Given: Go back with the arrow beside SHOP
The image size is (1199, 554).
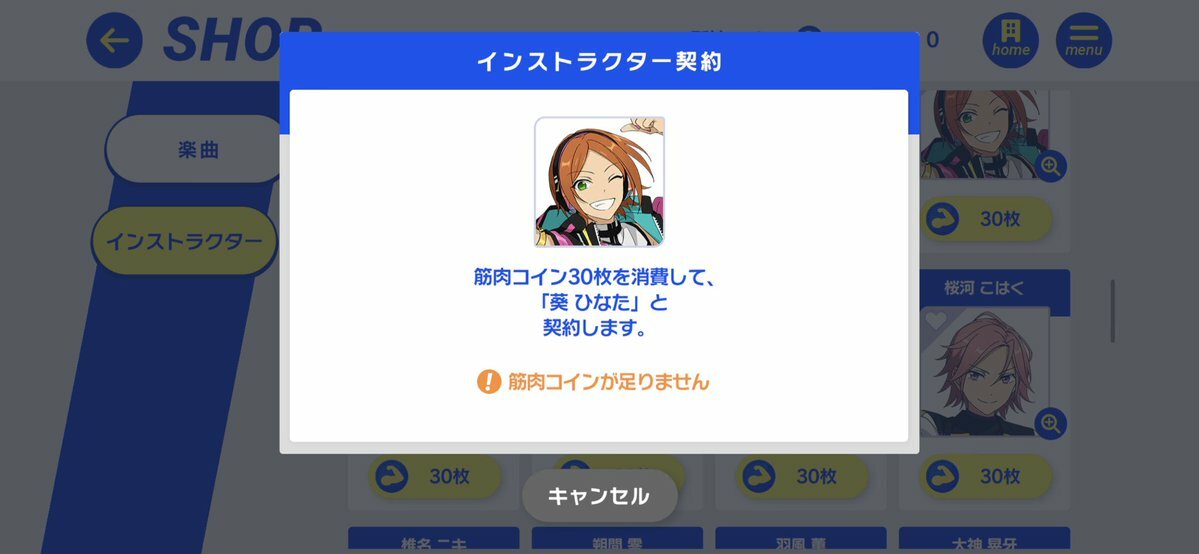Looking at the screenshot, I should 114,41.
